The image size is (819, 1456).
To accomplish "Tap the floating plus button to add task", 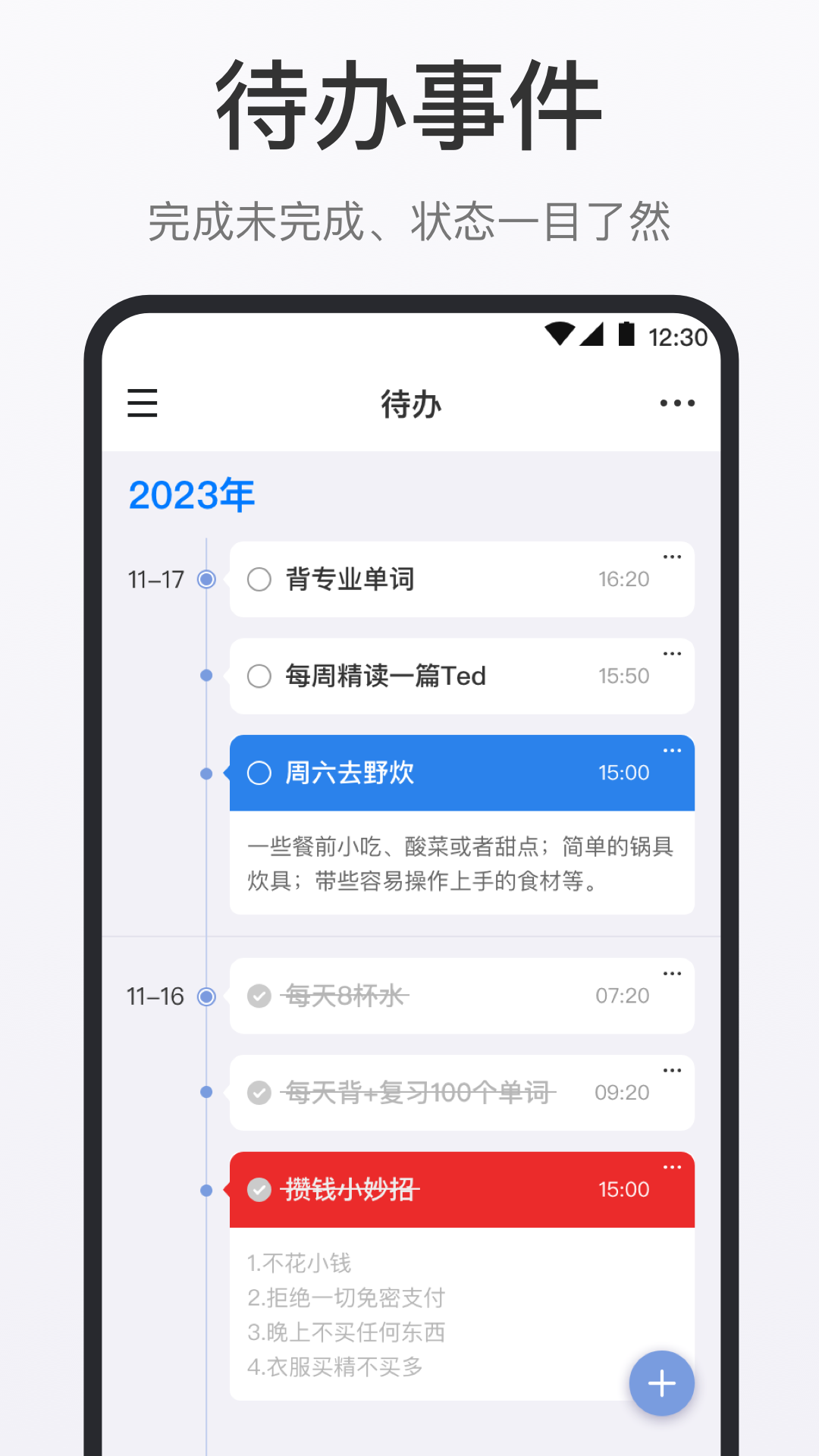I will coord(661,1382).
